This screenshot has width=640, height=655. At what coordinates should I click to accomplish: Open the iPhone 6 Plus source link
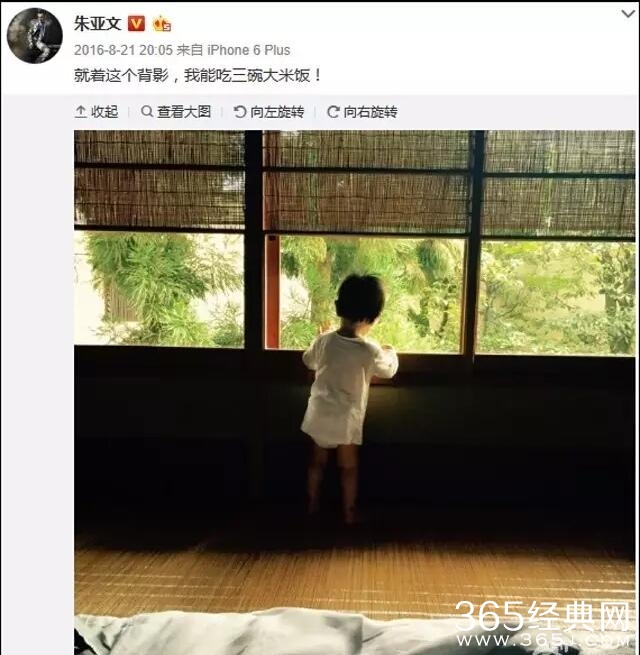(x=250, y=49)
